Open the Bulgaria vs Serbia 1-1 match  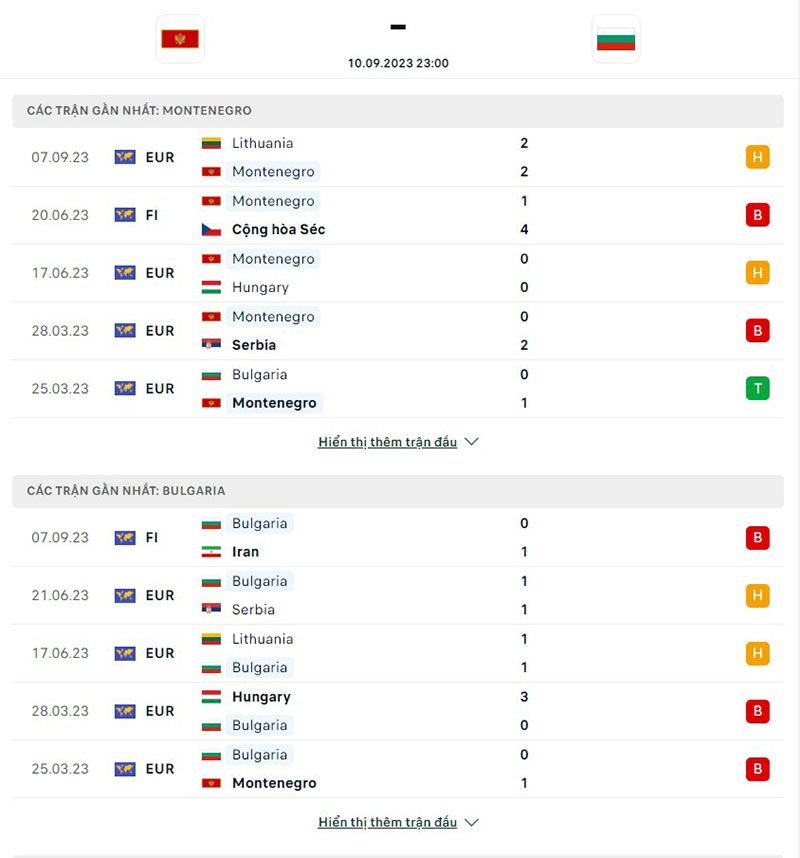[x=400, y=595]
